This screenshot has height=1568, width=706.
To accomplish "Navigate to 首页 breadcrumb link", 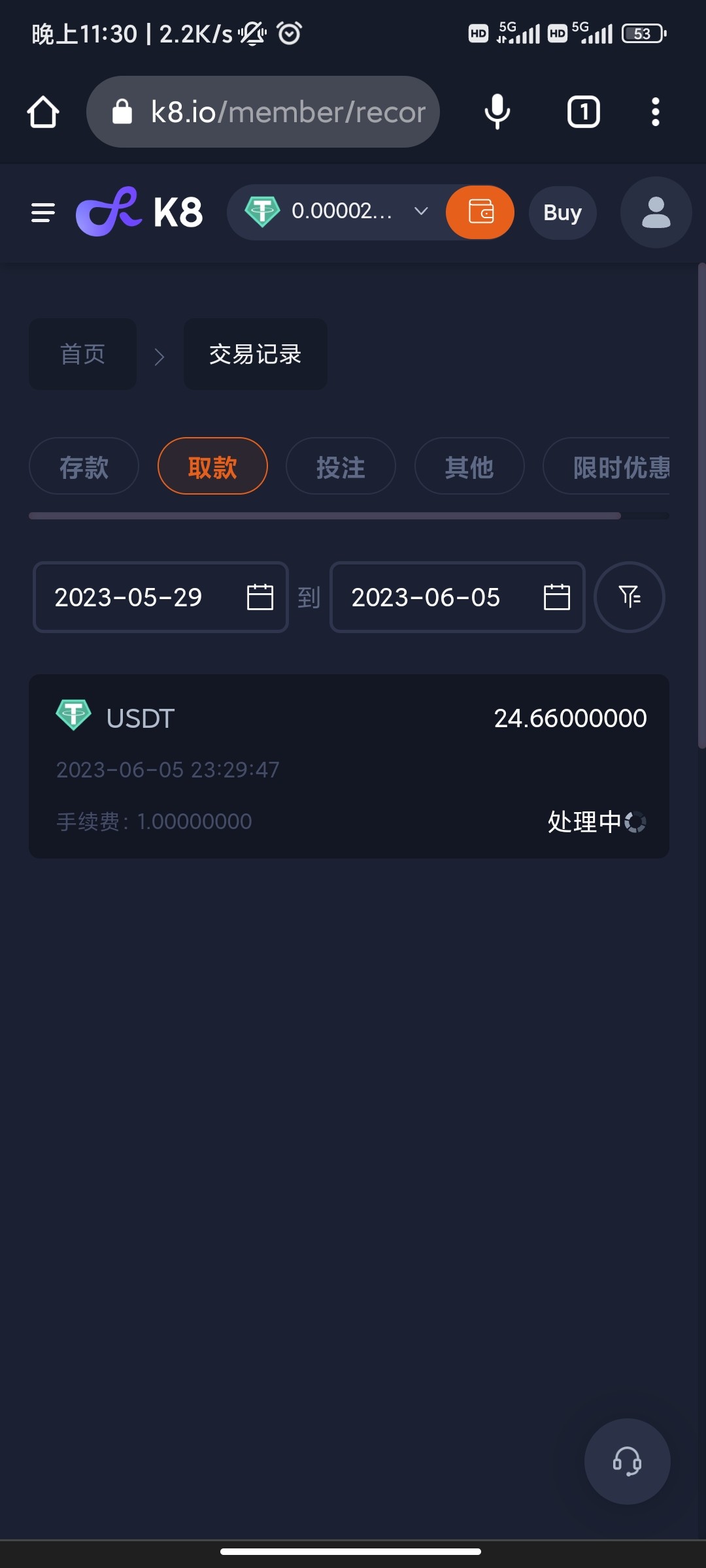I will pyautogui.click(x=82, y=354).
